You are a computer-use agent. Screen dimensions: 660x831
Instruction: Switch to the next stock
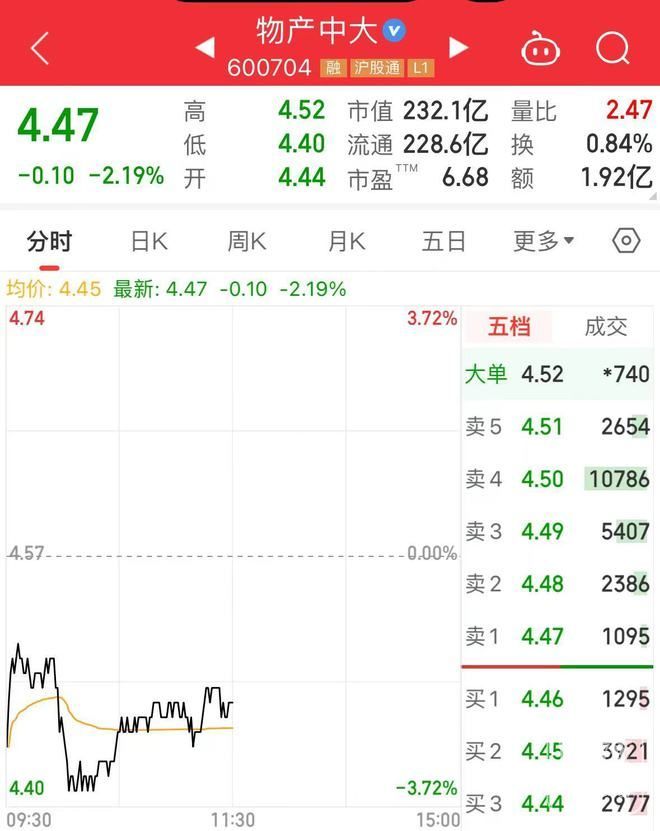click(x=458, y=47)
